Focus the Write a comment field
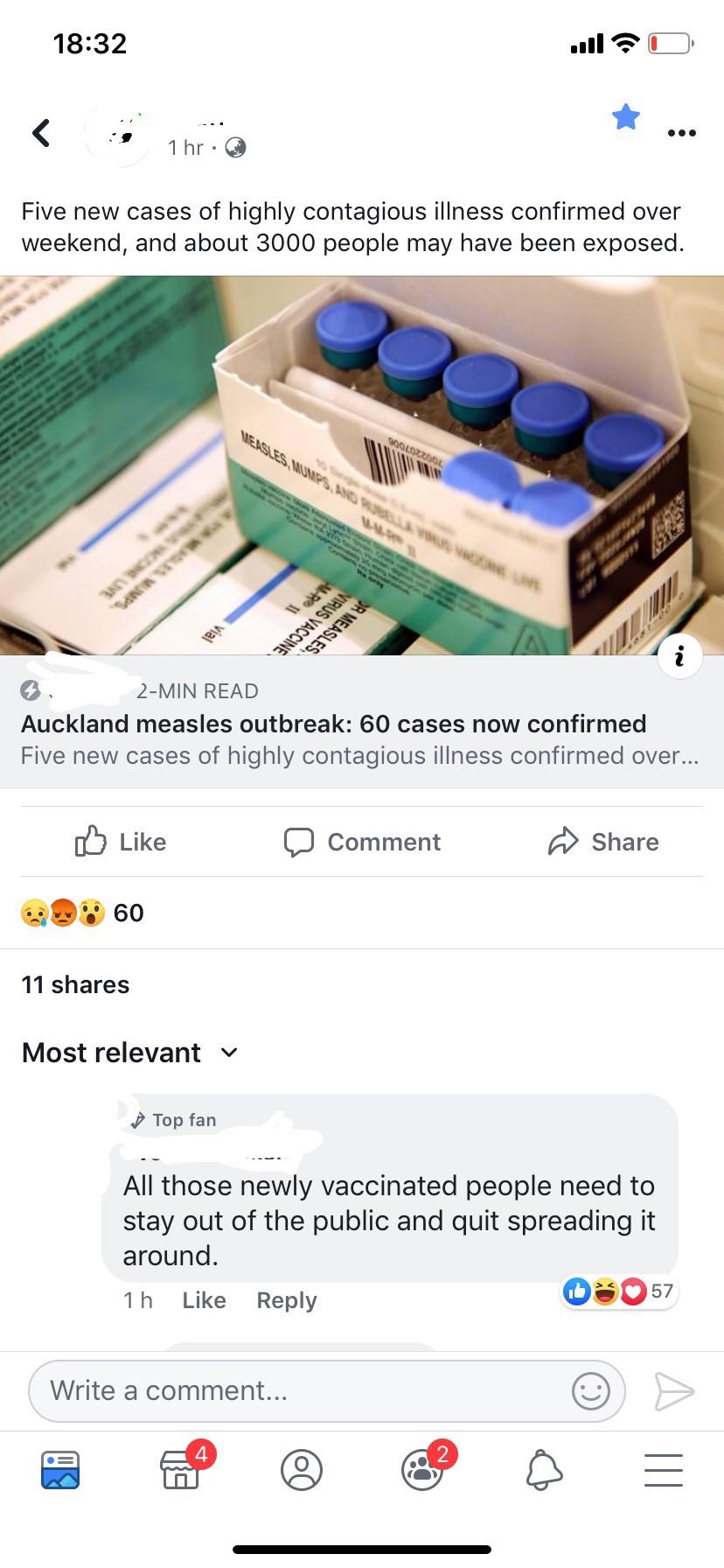Viewport: 724px width, 1568px height. coord(297,1390)
